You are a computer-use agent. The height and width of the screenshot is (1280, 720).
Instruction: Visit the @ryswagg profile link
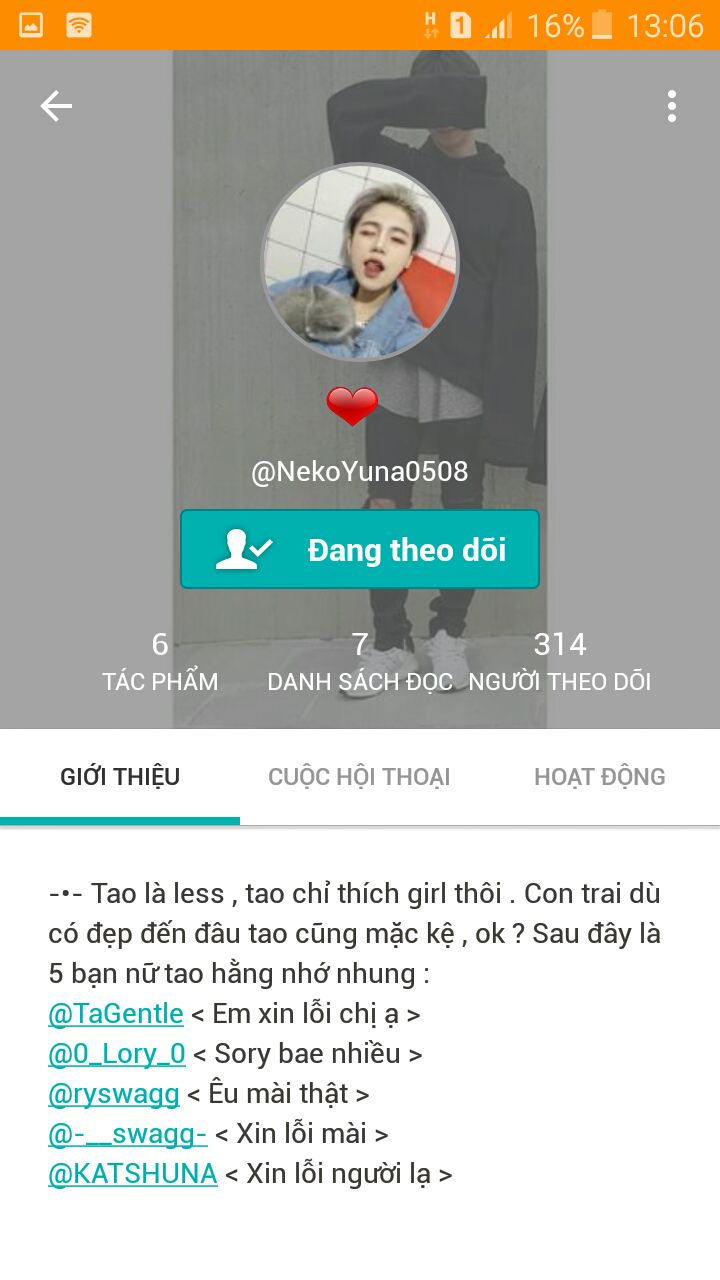114,1095
